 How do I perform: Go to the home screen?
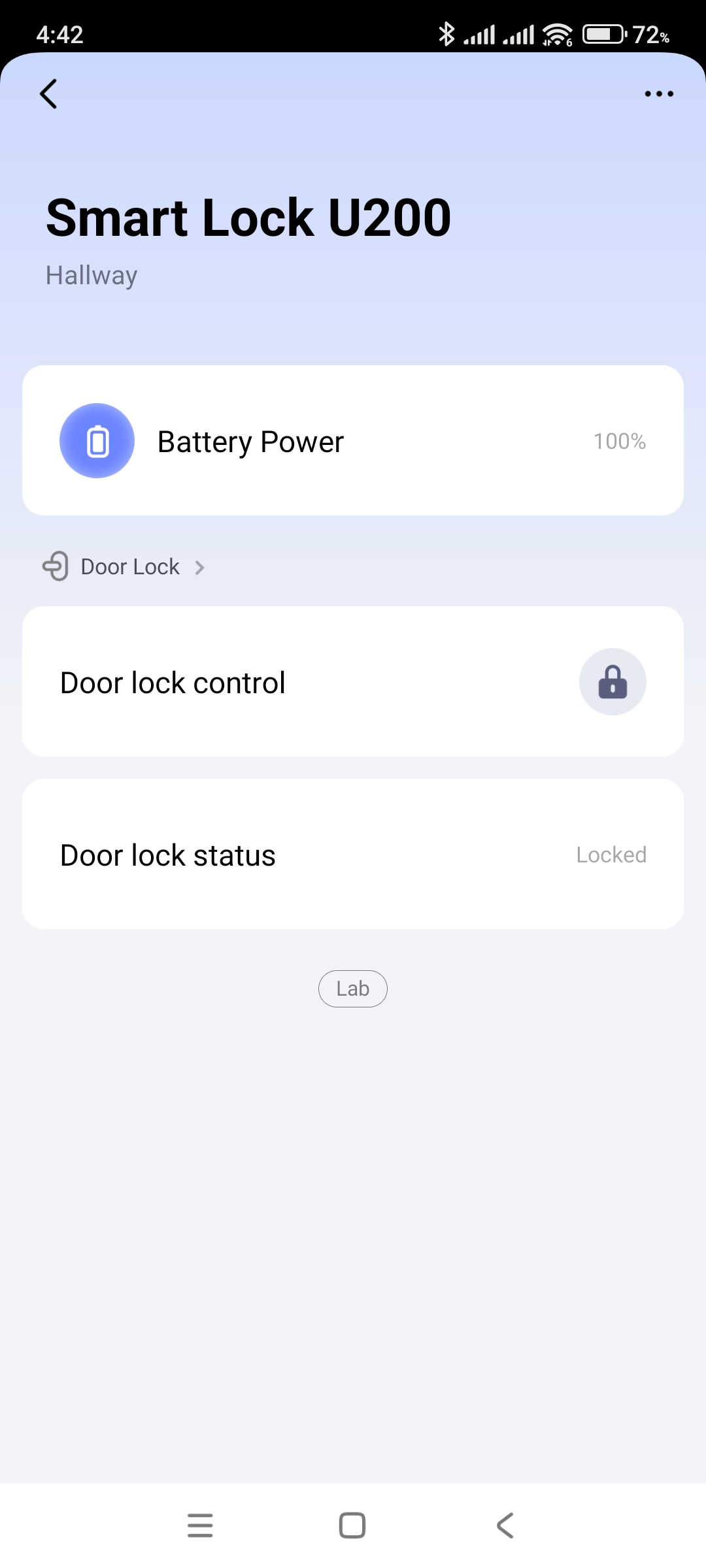352,1526
